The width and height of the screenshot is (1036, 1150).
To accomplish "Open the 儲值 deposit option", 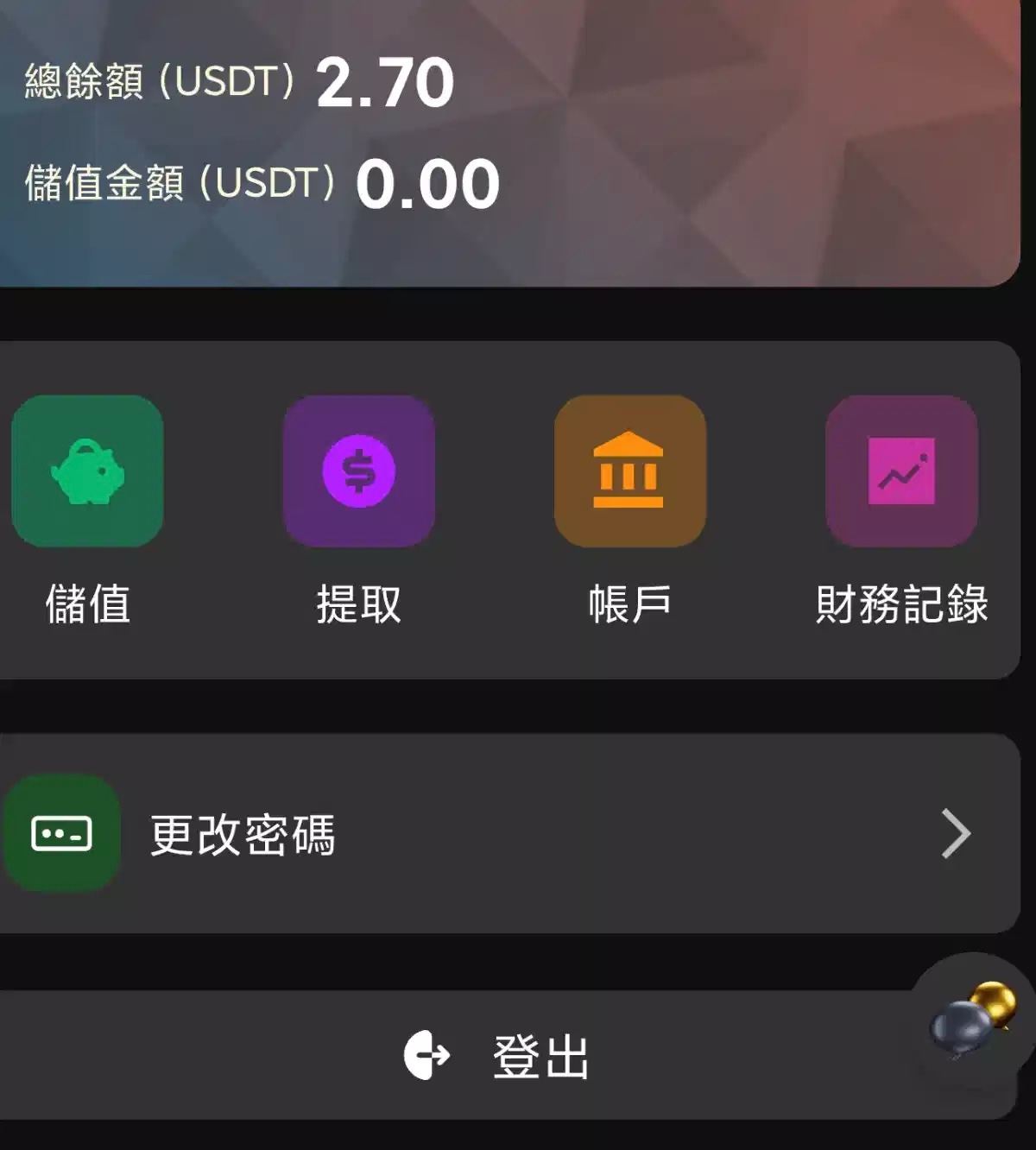I will click(x=87, y=471).
